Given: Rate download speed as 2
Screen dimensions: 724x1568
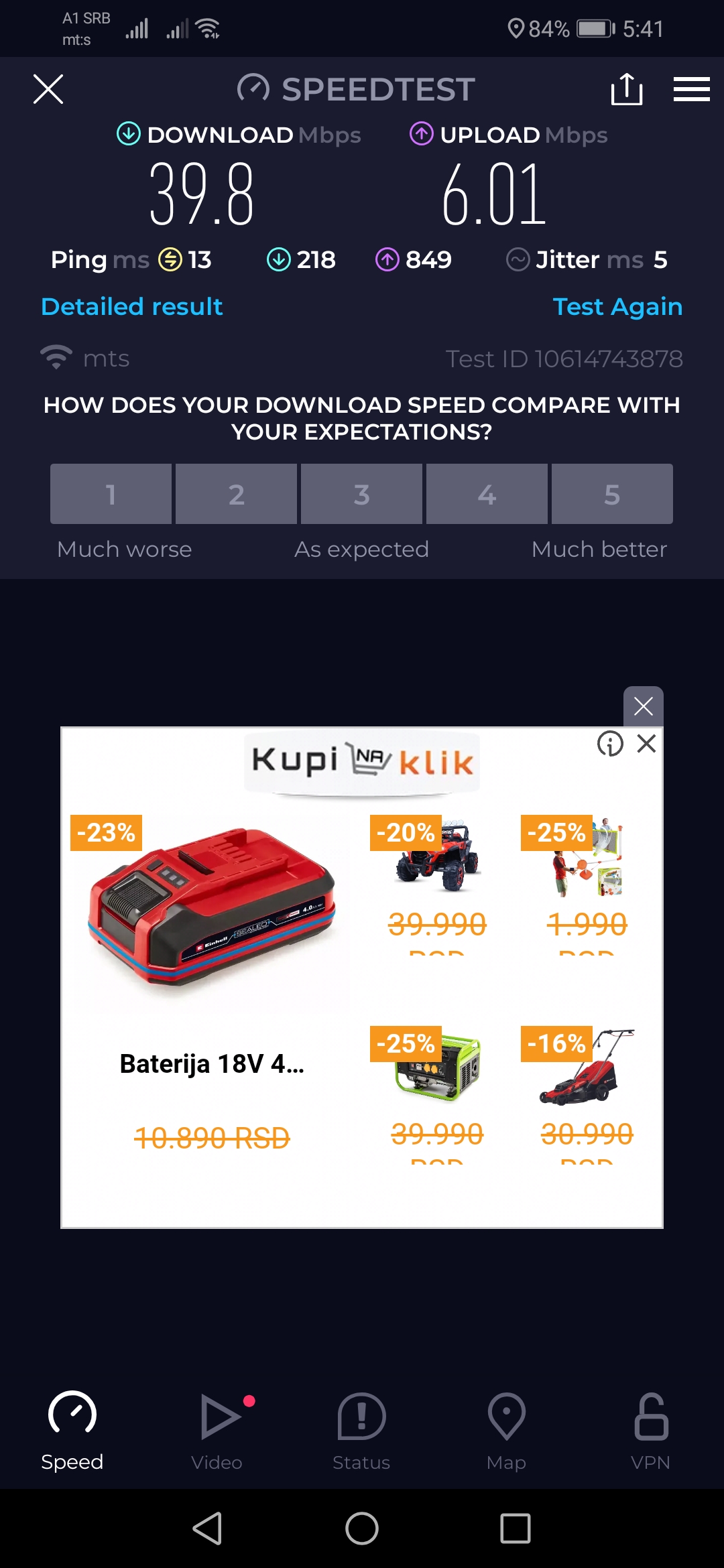Looking at the screenshot, I should click(x=236, y=494).
